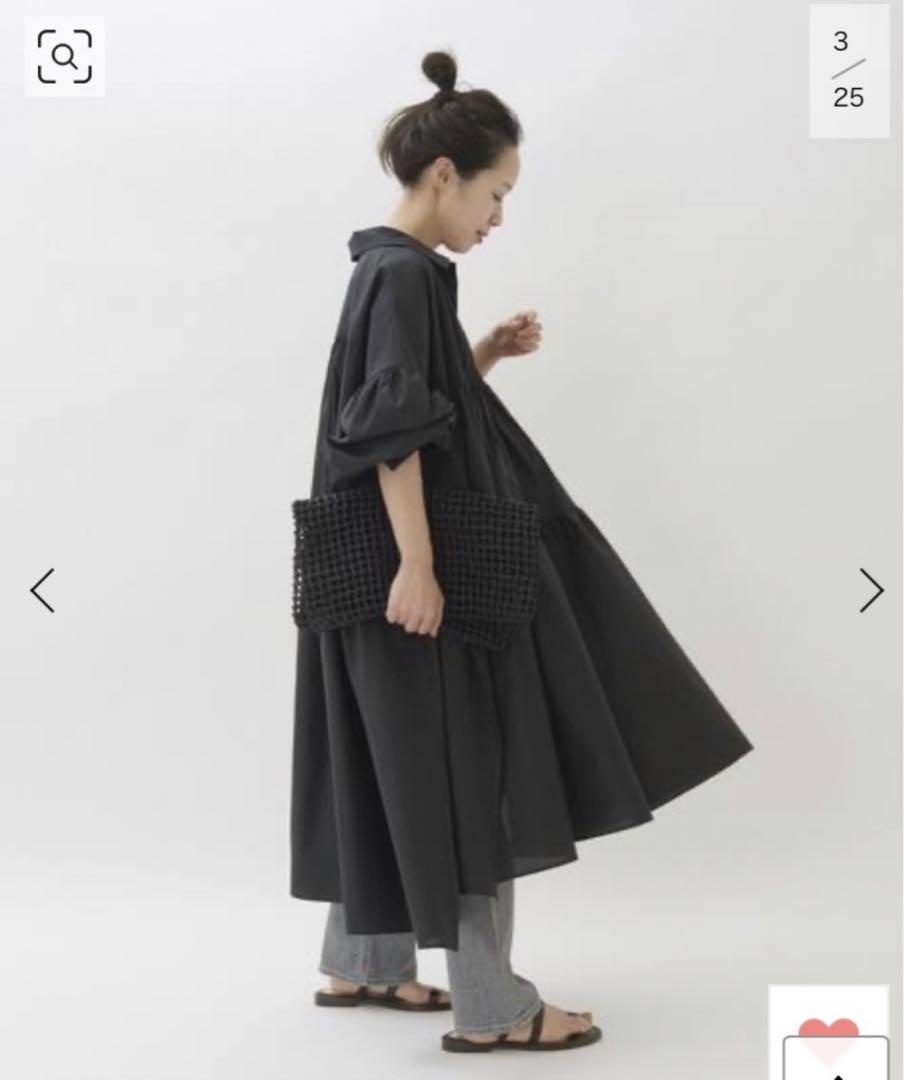Go to the previous product image
904x1080 pixels.
[42, 590]
